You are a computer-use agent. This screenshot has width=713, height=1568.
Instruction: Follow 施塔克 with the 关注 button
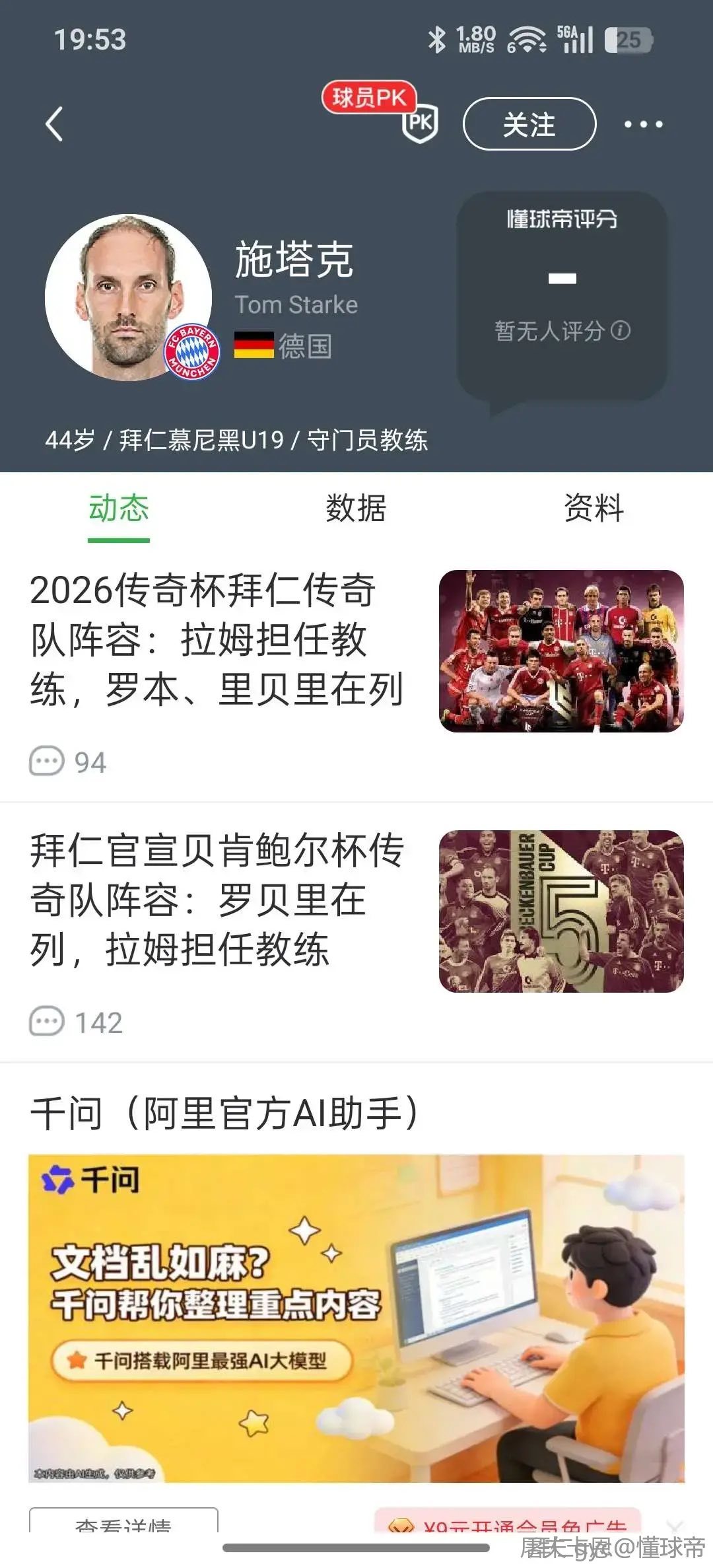tap(529, 124)
